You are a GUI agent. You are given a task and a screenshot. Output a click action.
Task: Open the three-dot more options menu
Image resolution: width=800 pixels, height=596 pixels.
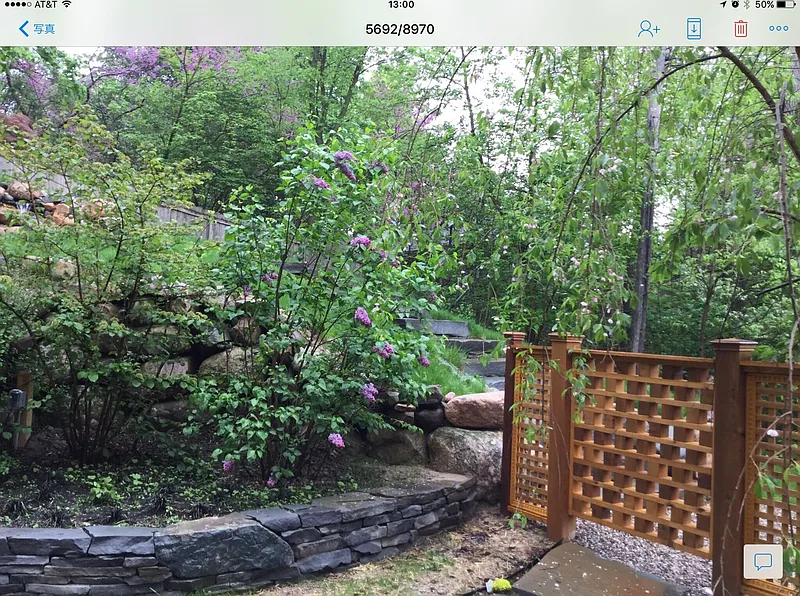coord(778,29)
